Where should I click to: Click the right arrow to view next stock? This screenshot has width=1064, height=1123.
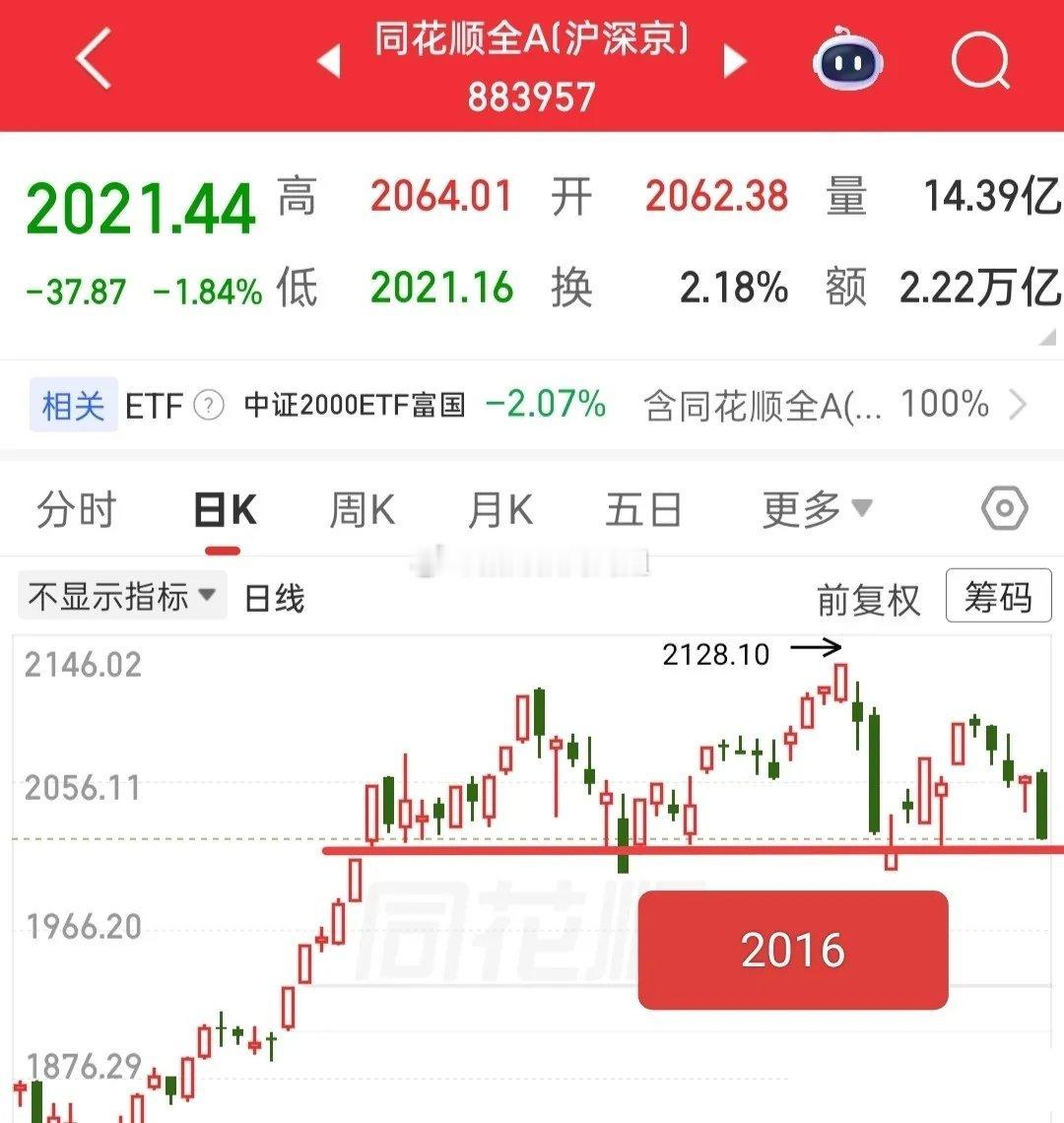click(x=734, y=61)
